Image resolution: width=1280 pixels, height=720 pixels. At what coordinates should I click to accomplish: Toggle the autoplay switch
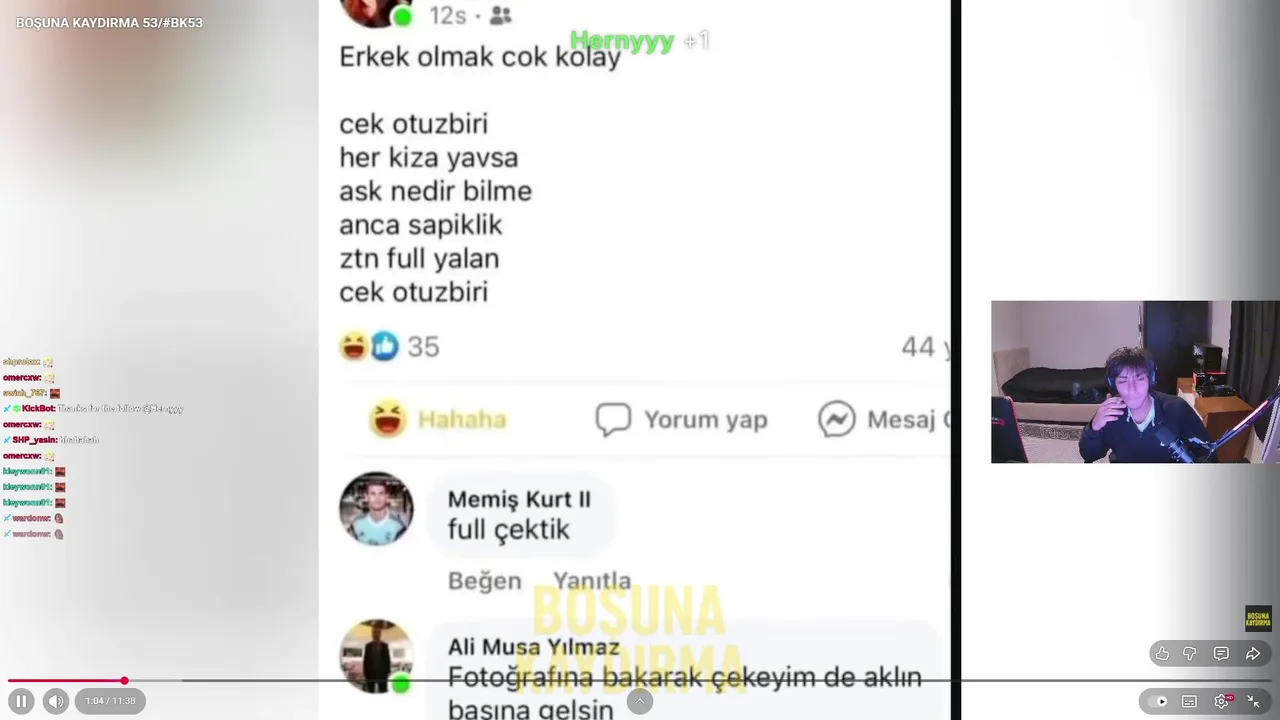tap(1158, 701)
